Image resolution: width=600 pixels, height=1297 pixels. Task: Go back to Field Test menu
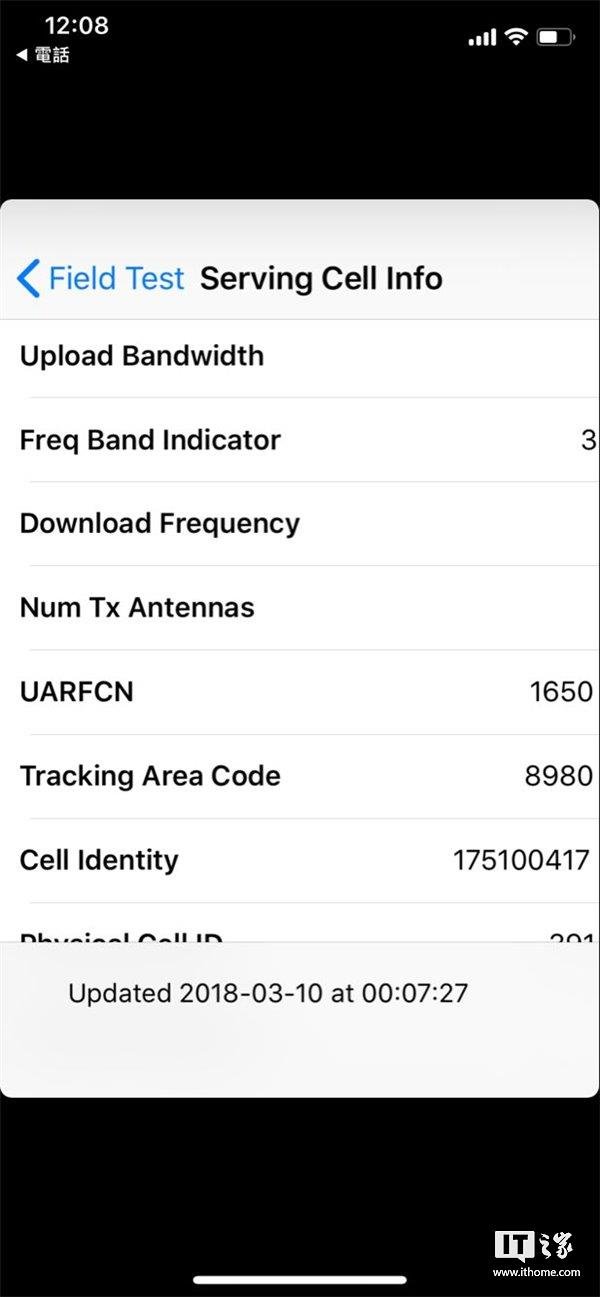point(101,278)
